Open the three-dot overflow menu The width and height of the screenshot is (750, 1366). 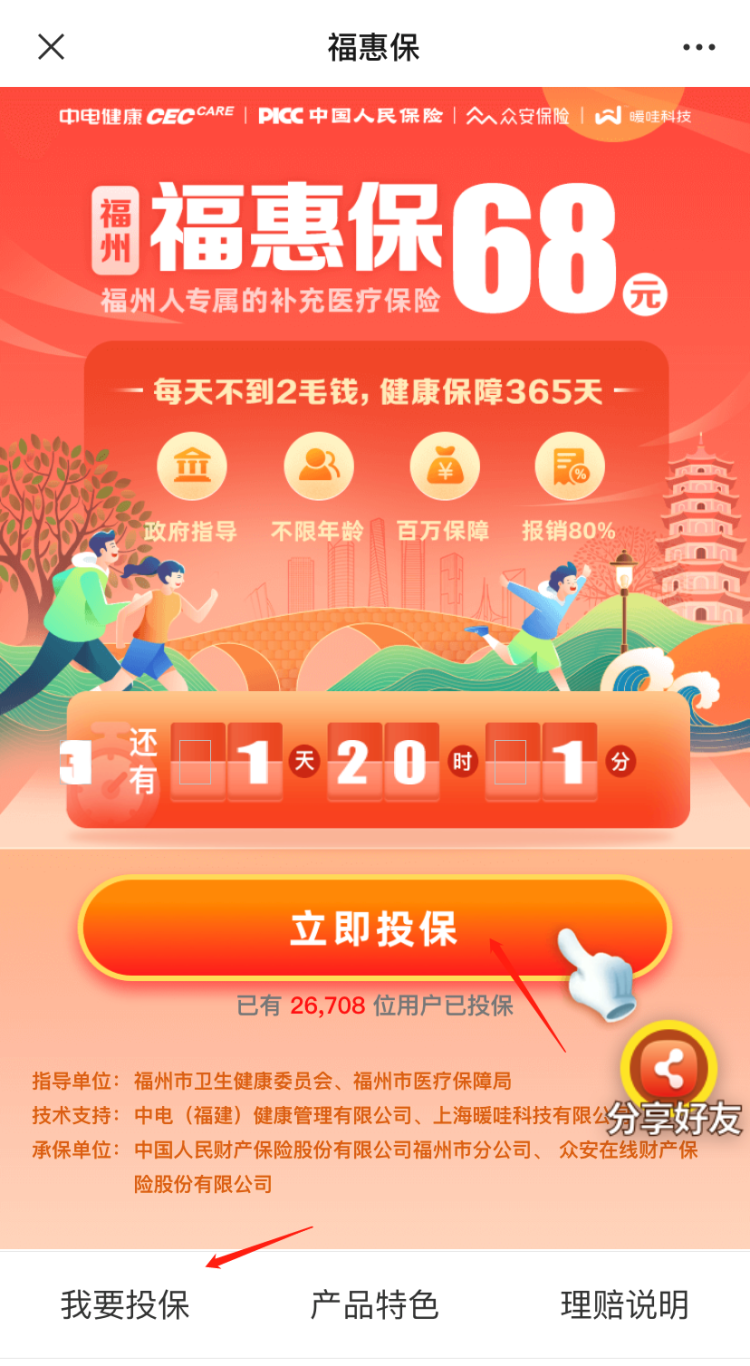tap(699, 47)
